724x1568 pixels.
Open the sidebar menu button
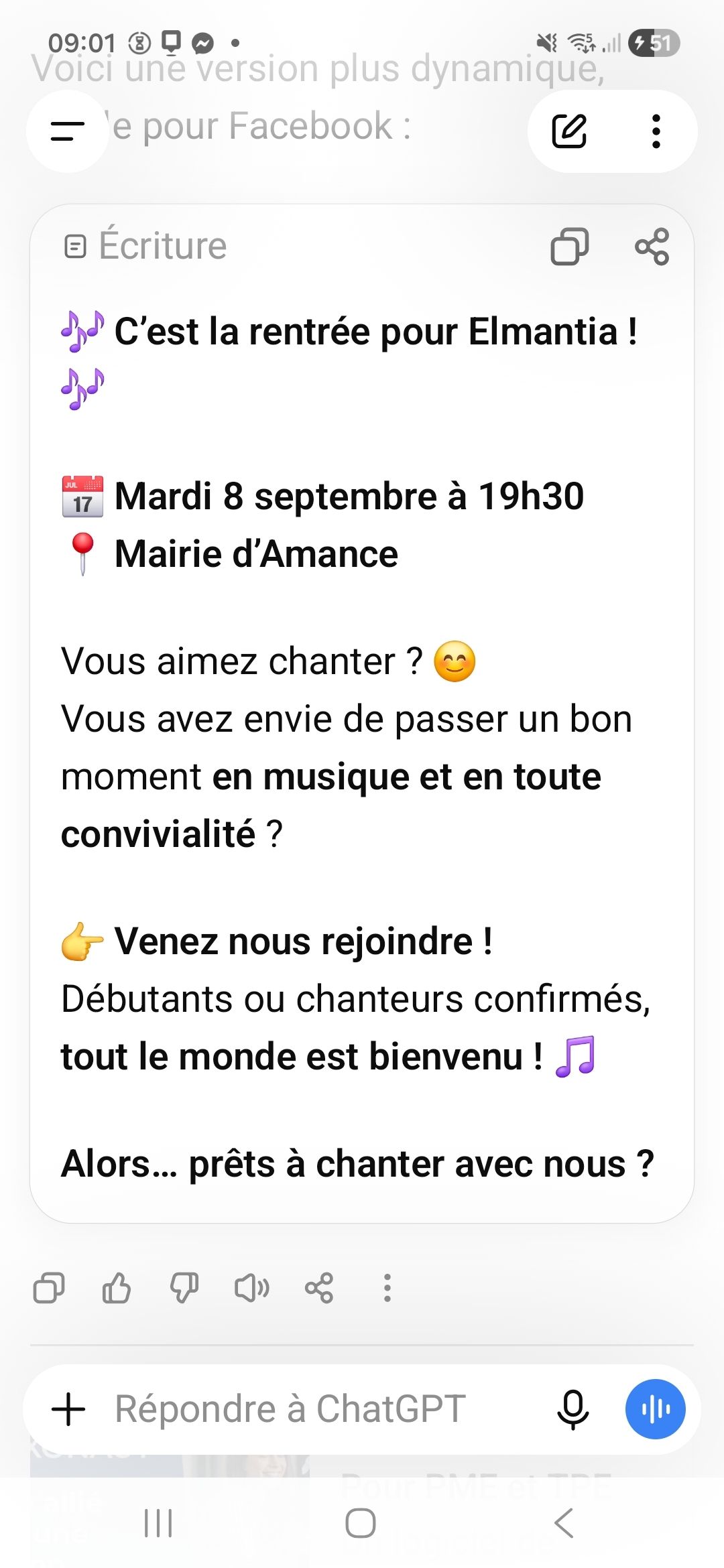pyautogui.click(x=68, y=131)
